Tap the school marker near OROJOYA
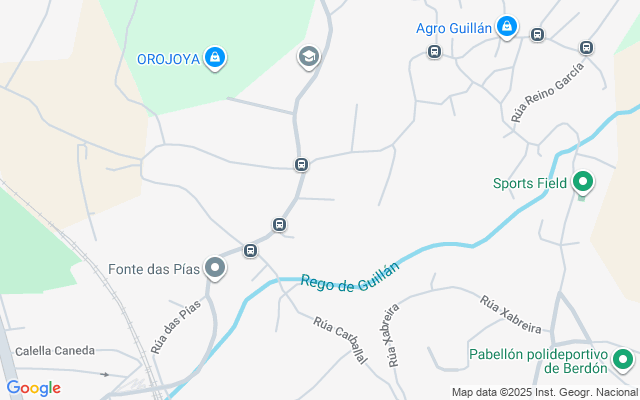 pyautogui.click(x=309, y=57)
